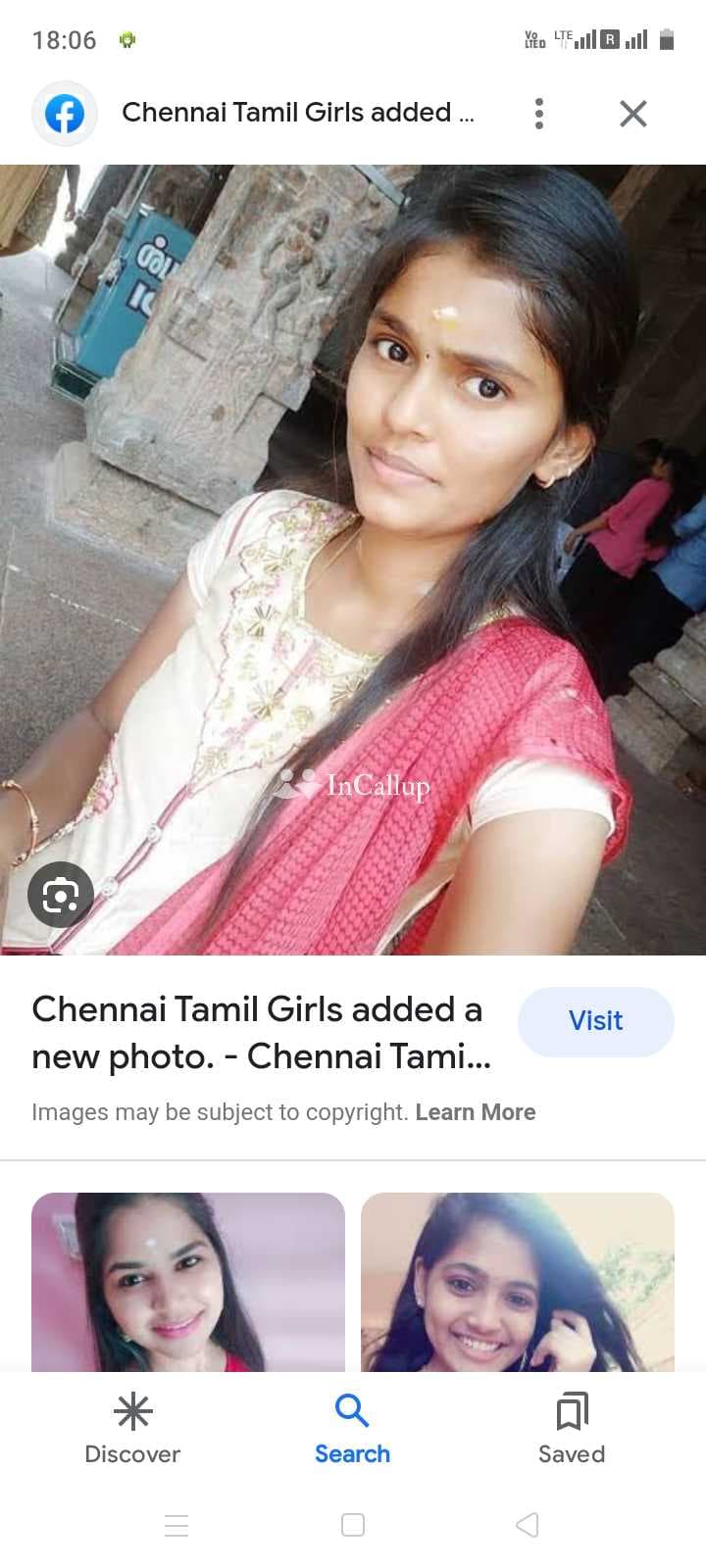Open the three-dot overflow menu
The image size is (706, 1568).
[538, 114]
